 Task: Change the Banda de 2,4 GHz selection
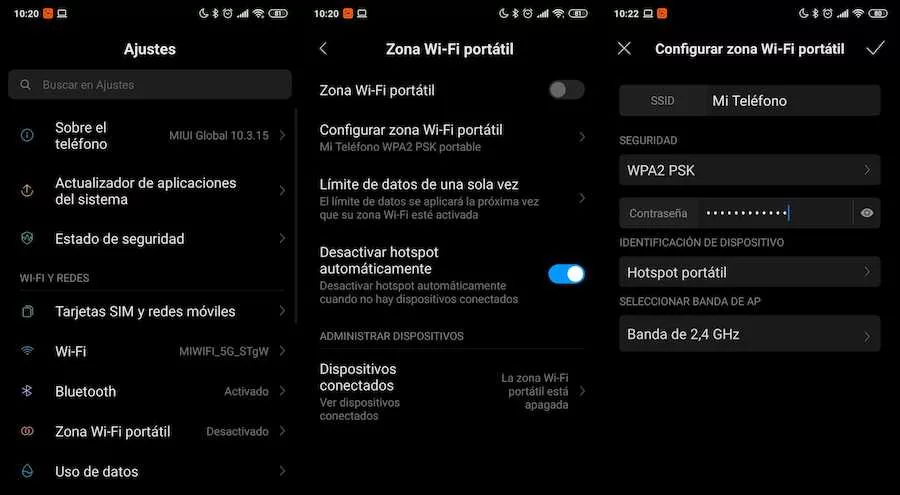point(749,334)
